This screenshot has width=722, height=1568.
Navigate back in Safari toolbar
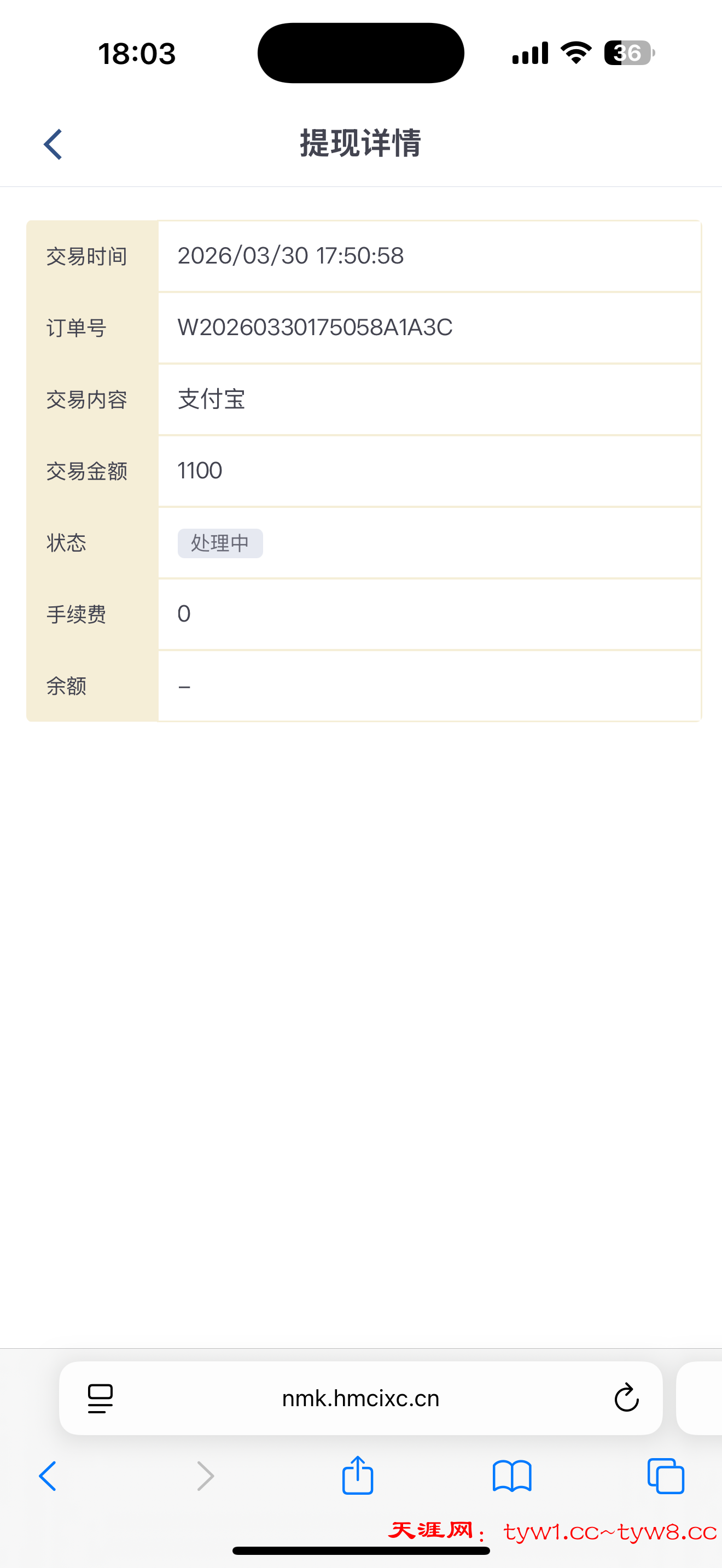click(48, 1476)
